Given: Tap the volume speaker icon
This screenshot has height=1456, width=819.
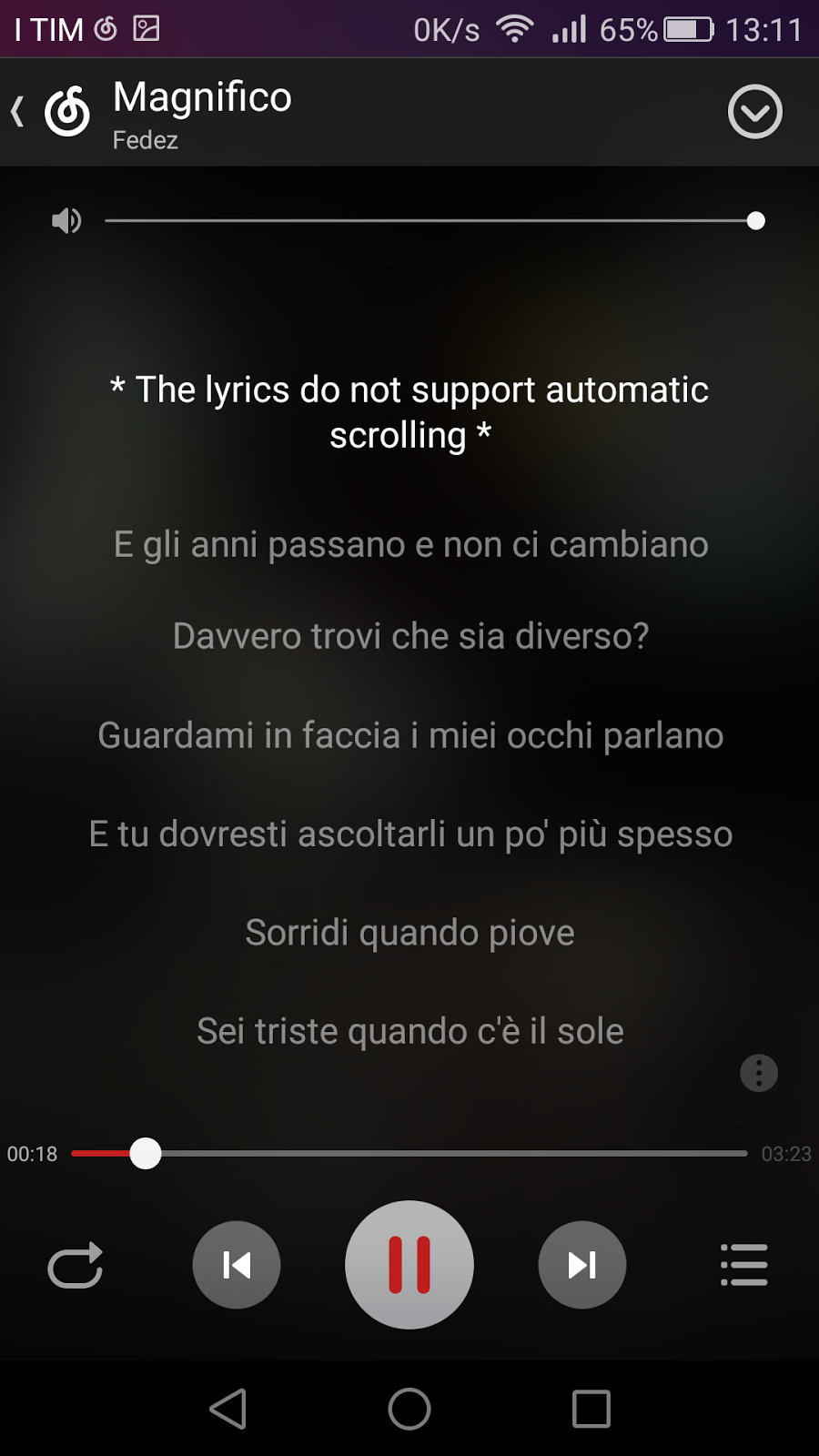Looking at the screenshot, I should pos(66,220).
